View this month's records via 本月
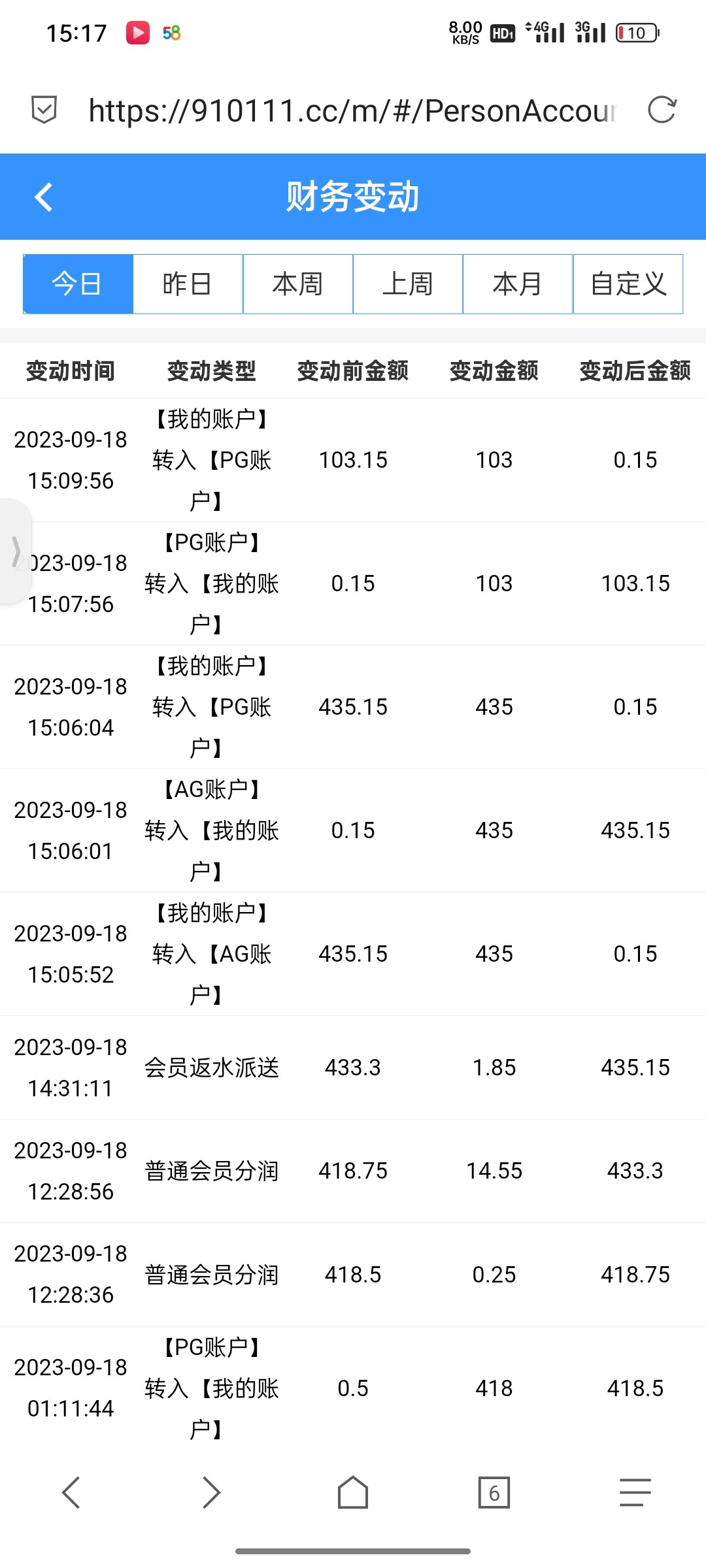This screenshot has height=1568, width=706. [518, 284]
